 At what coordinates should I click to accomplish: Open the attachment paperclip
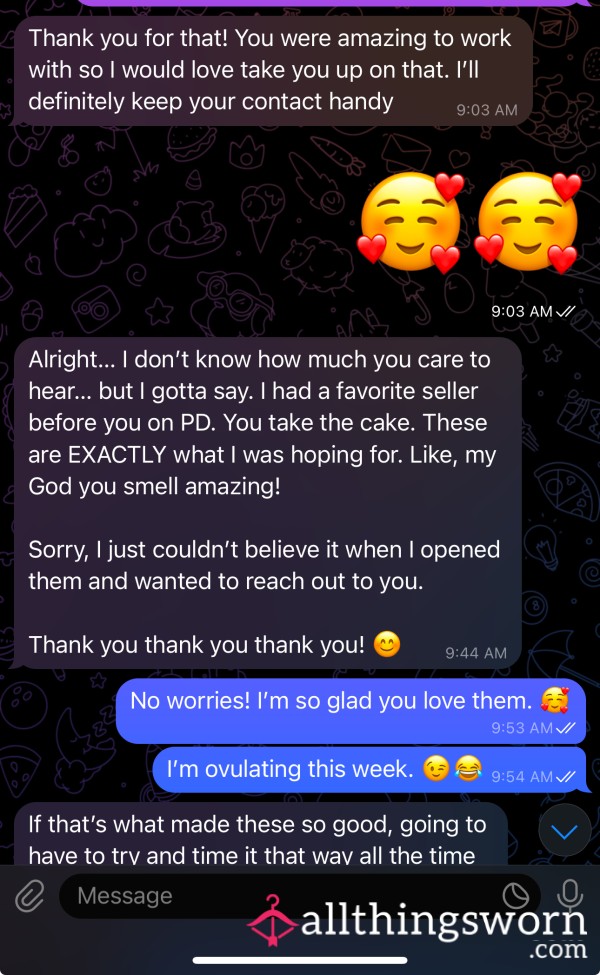(29, 896)
